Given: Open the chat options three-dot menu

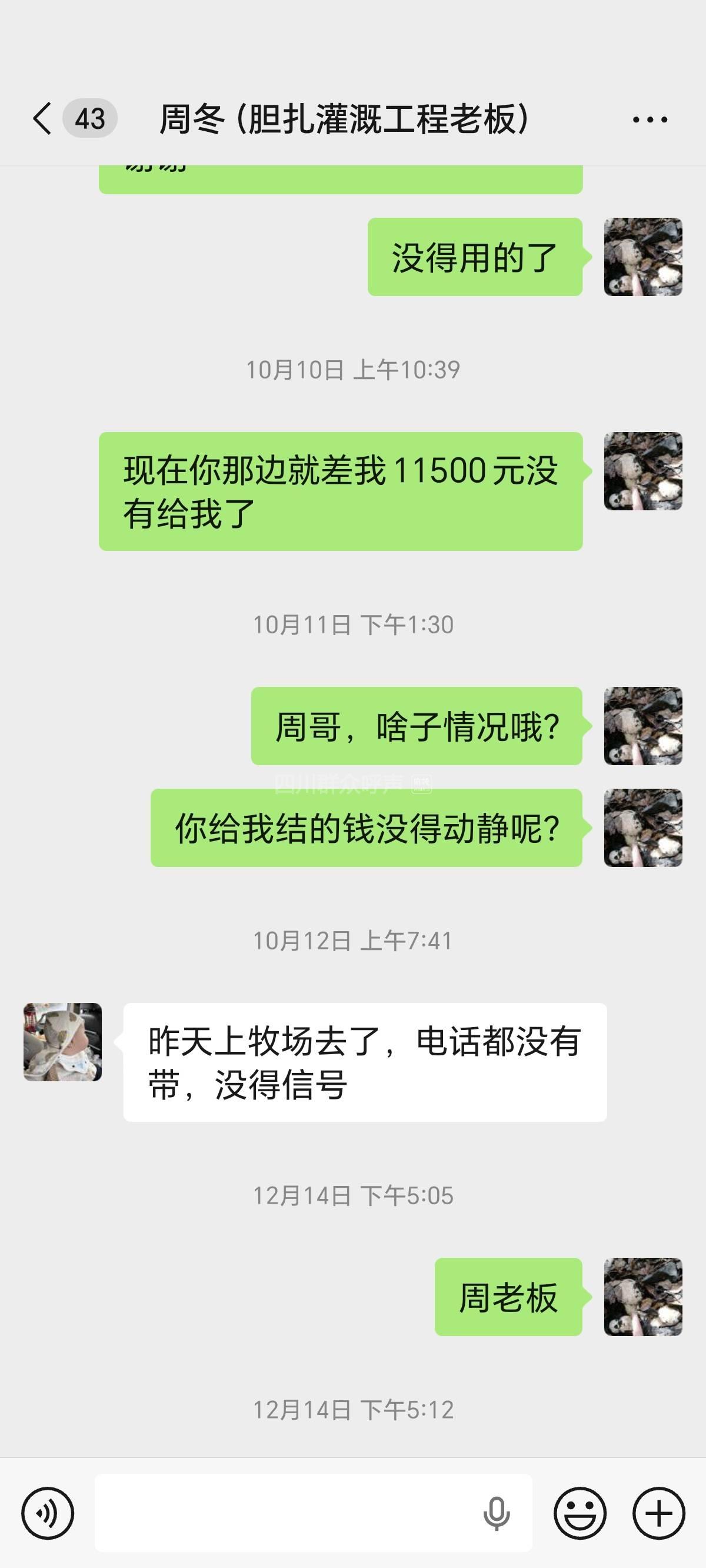Looking at the screenshot, I should [x=650, y=119].
